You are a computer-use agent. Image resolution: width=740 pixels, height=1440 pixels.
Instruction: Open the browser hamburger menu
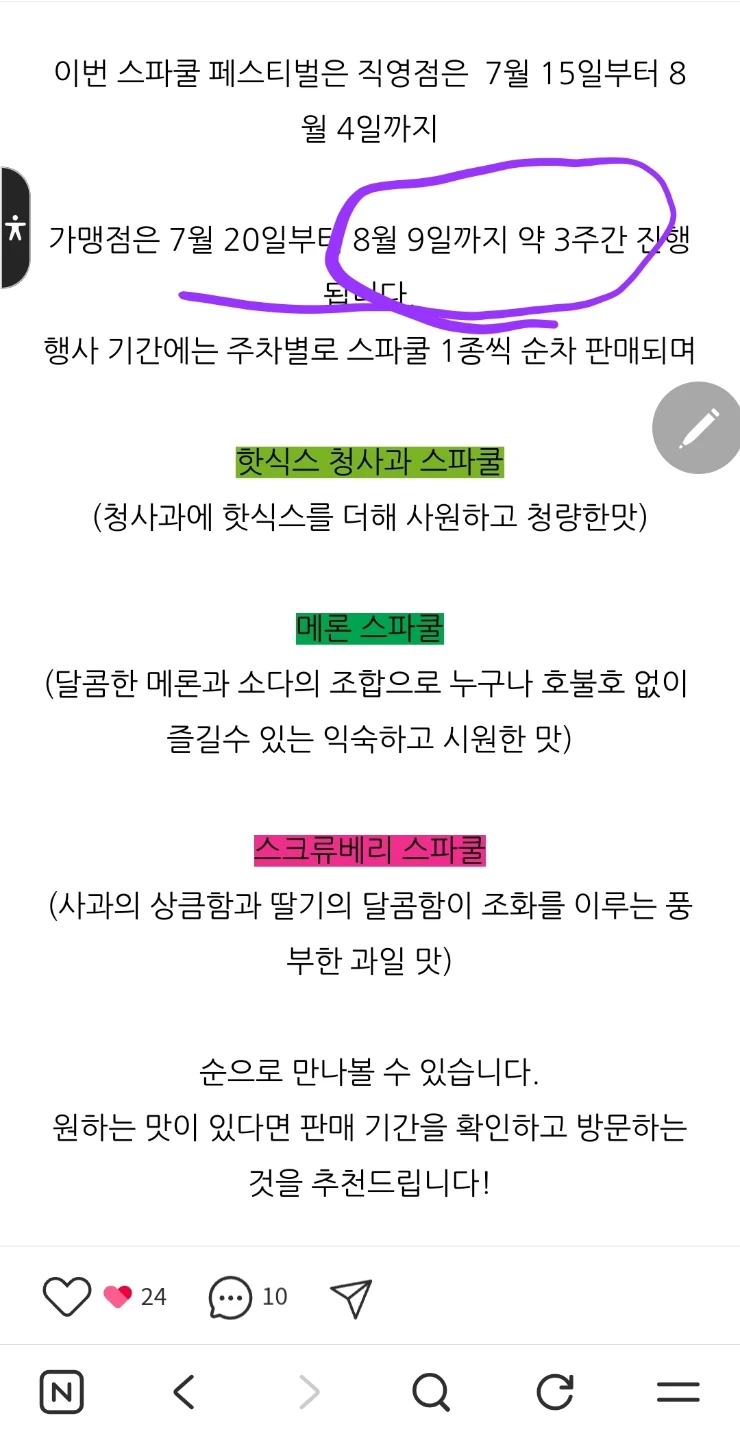pos(678,1392)
